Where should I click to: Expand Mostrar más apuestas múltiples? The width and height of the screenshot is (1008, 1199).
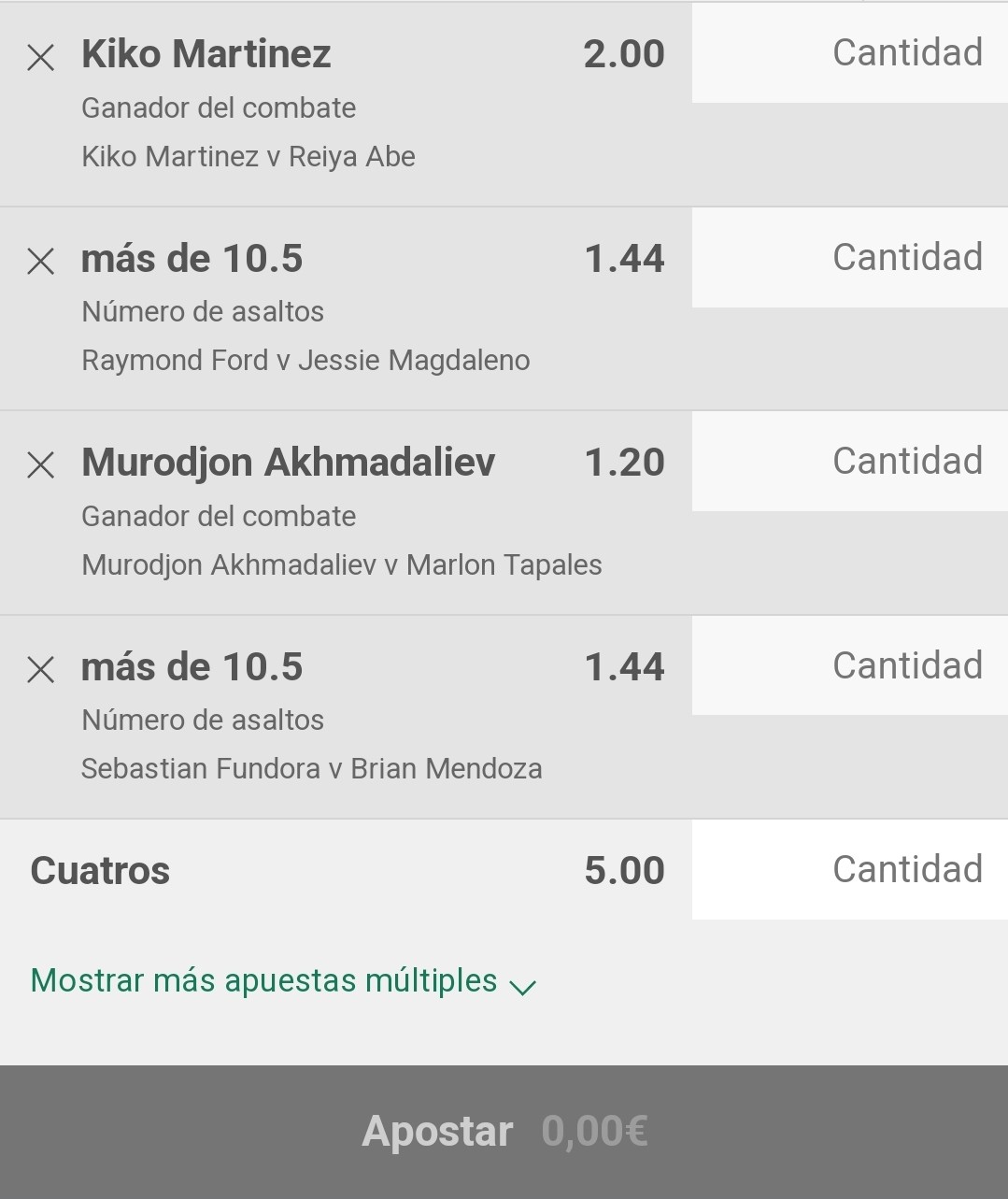point(283,981)
